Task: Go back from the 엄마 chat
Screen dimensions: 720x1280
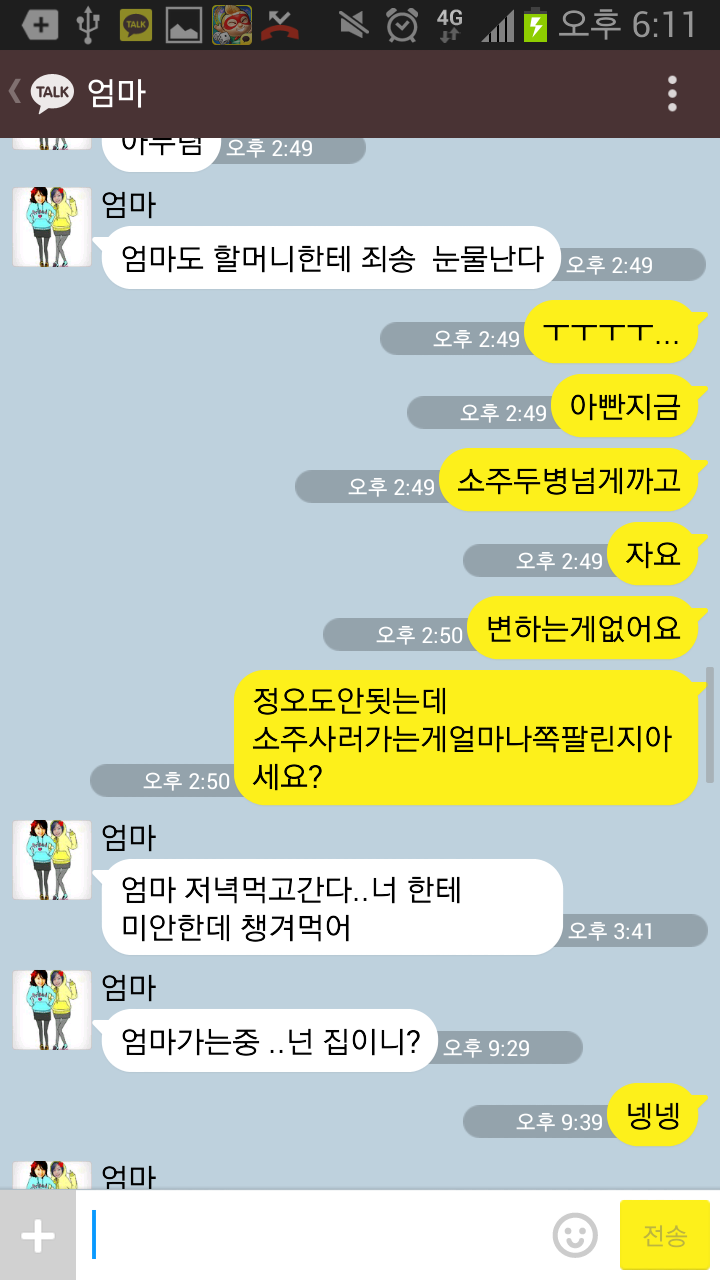Action: coord(40,93)
